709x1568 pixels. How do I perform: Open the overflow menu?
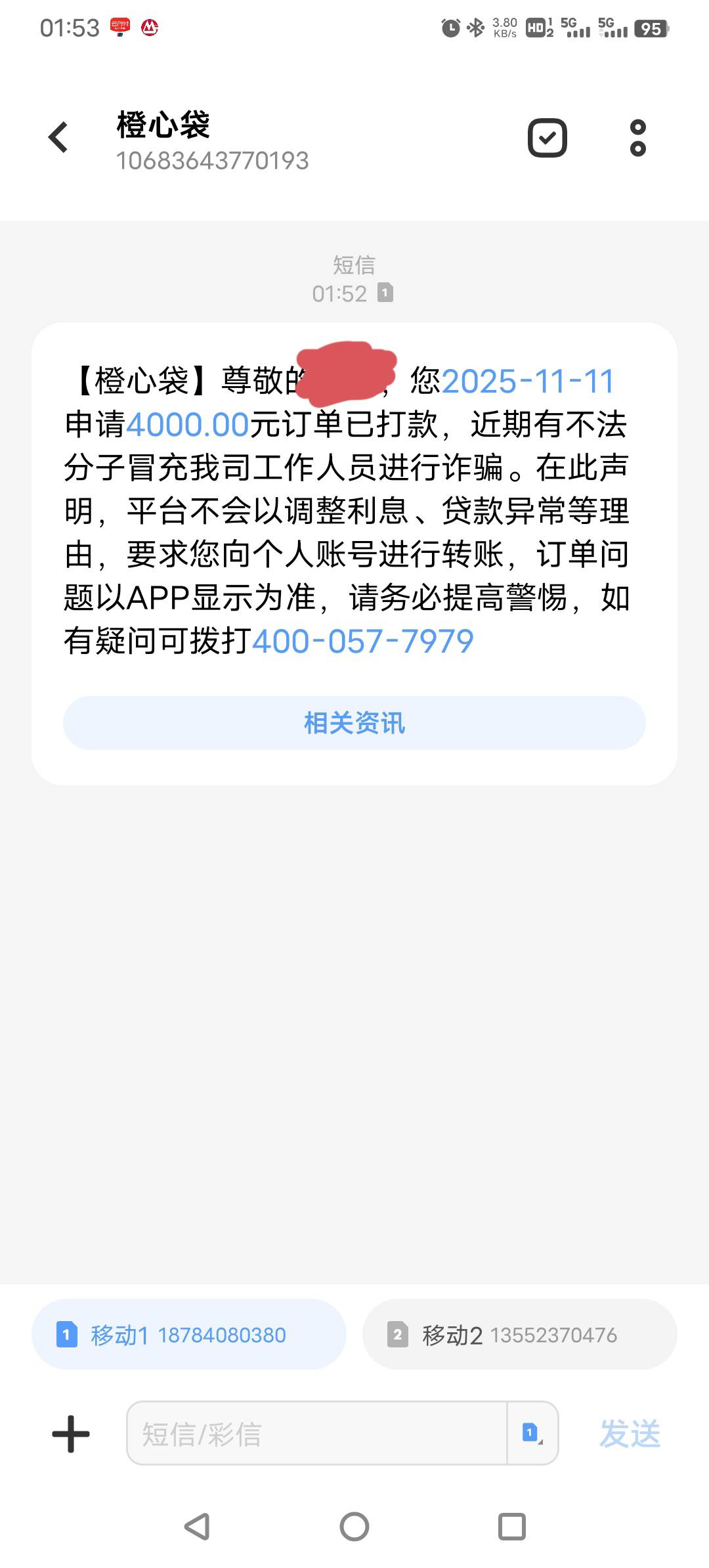(638, 138)
